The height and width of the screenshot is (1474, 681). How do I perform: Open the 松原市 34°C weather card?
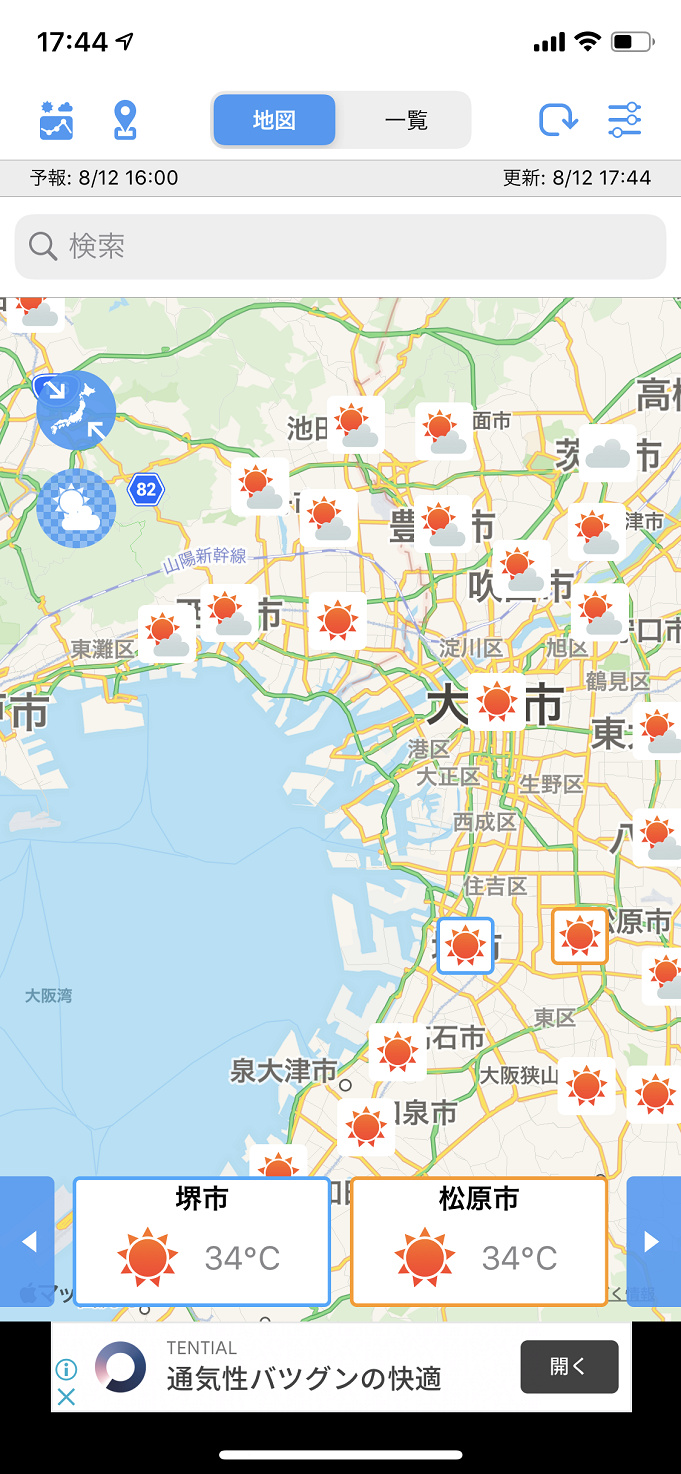tap(479, 1241)
